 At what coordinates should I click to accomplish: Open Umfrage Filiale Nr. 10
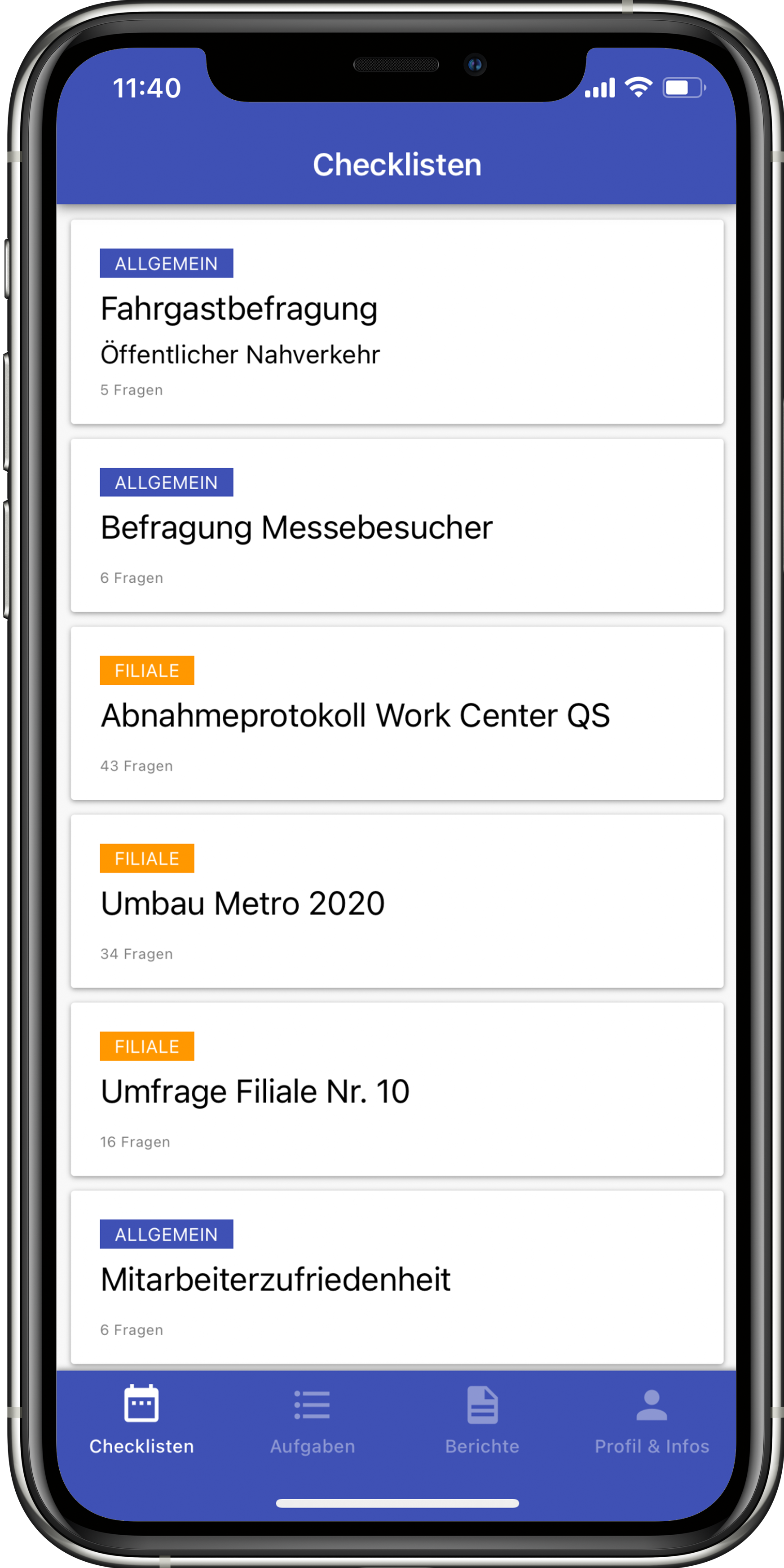pos(396,1090)
